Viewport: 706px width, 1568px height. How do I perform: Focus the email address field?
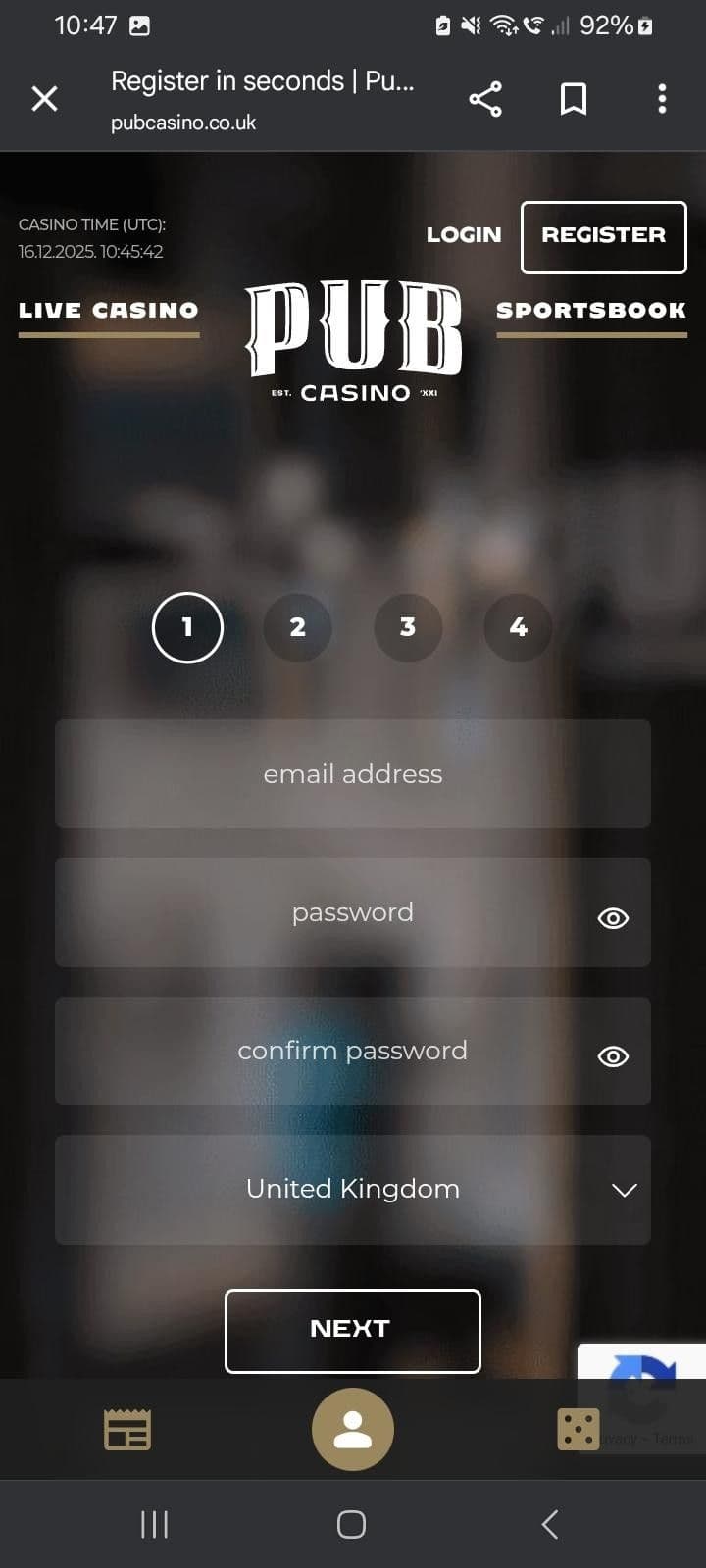pos(353,774)
